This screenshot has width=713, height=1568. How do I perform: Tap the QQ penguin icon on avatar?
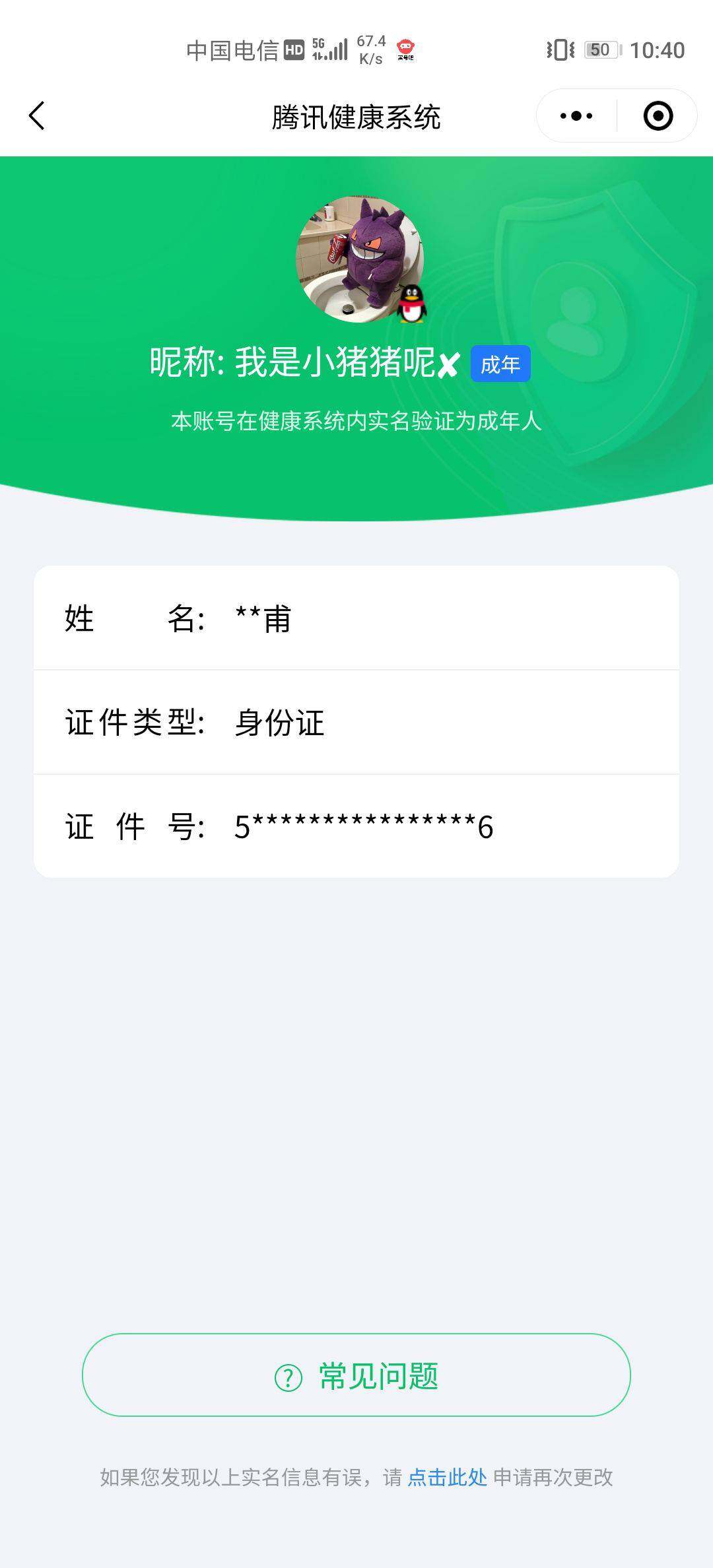(x=411, y=305)
